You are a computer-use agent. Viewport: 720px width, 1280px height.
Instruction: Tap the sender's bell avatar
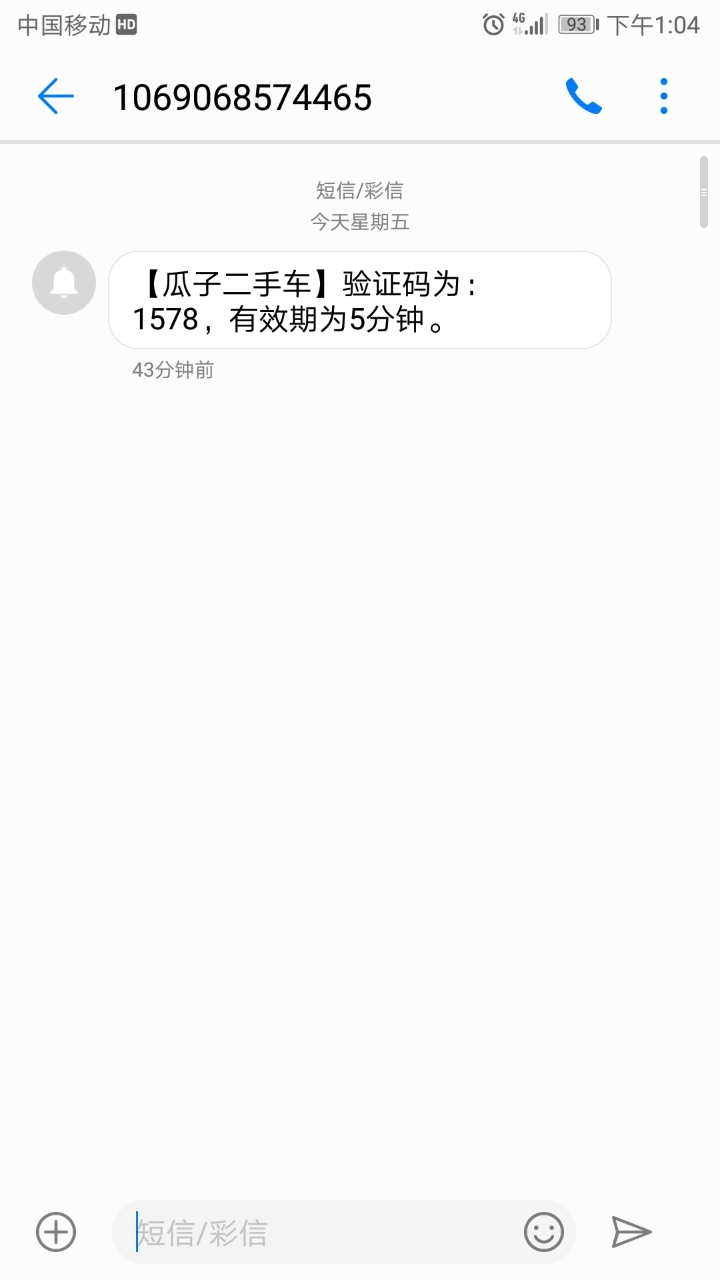pyautogui.click(x=64, y=282)
